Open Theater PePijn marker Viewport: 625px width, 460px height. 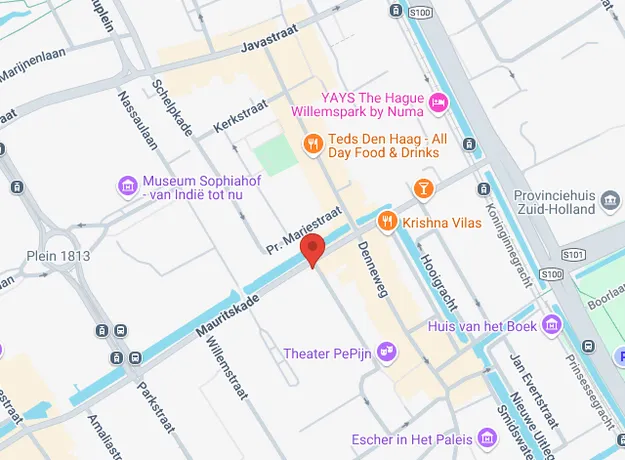(x=386, y=353)
